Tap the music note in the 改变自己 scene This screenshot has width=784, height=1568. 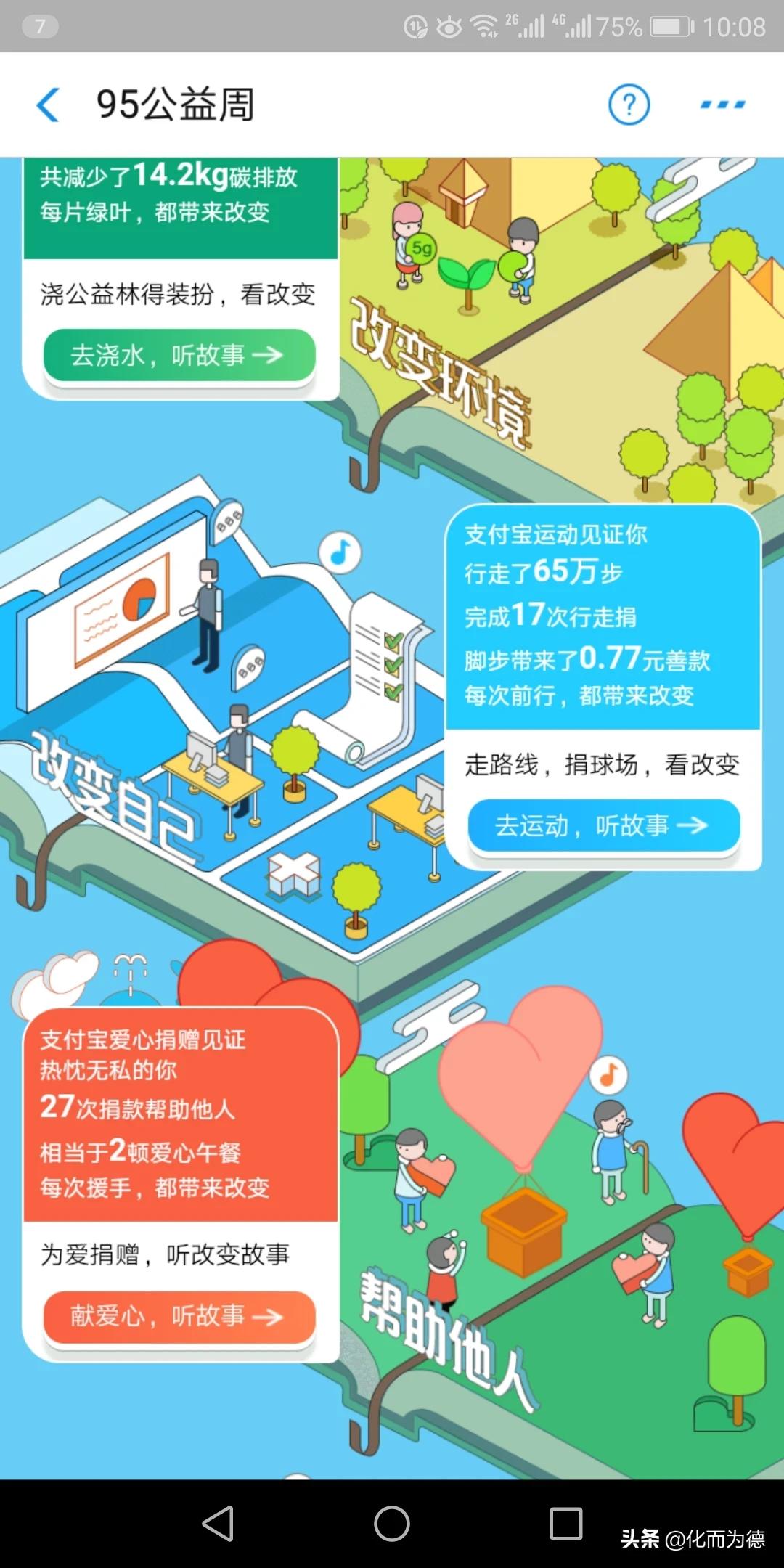point(340,553)
